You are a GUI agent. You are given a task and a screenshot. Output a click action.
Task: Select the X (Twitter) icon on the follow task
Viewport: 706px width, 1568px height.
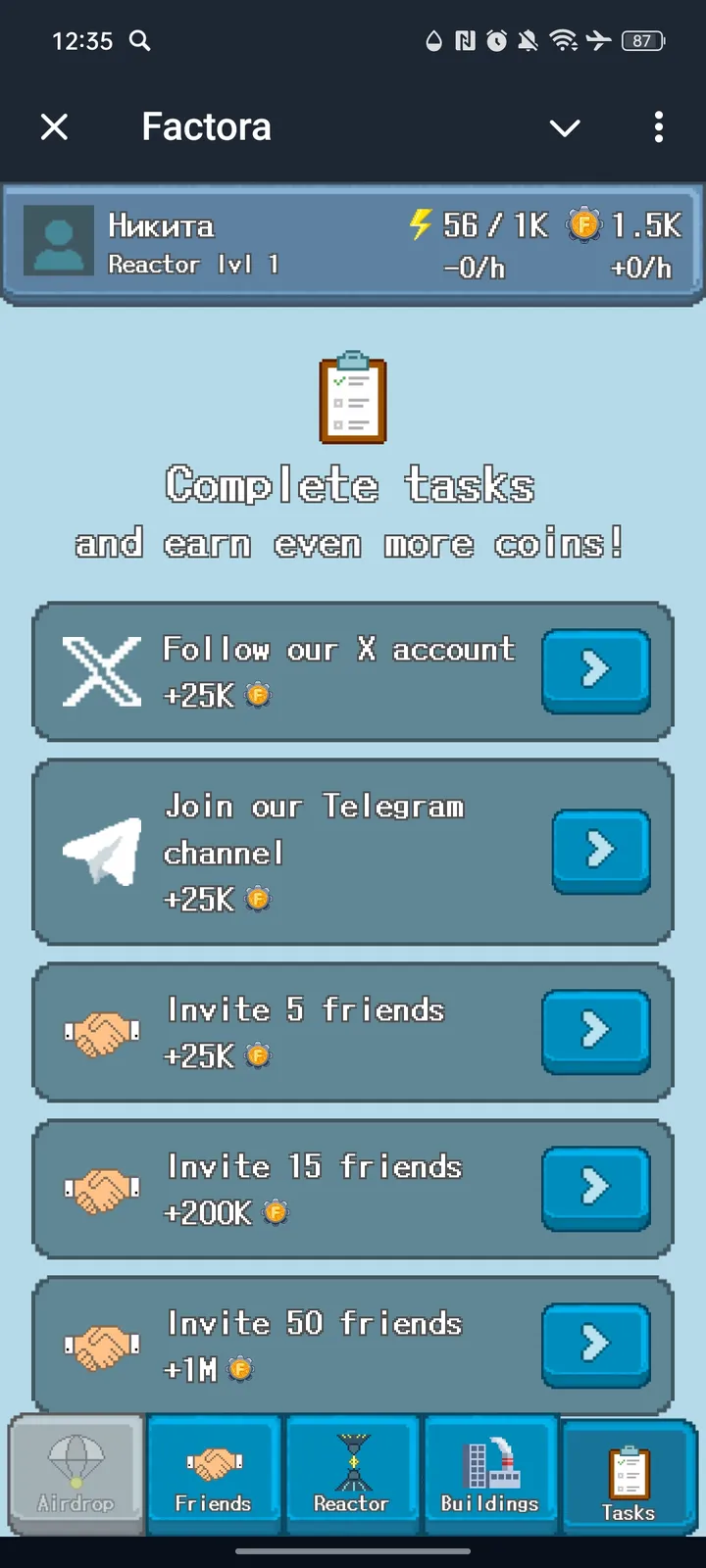coord(101,671)
